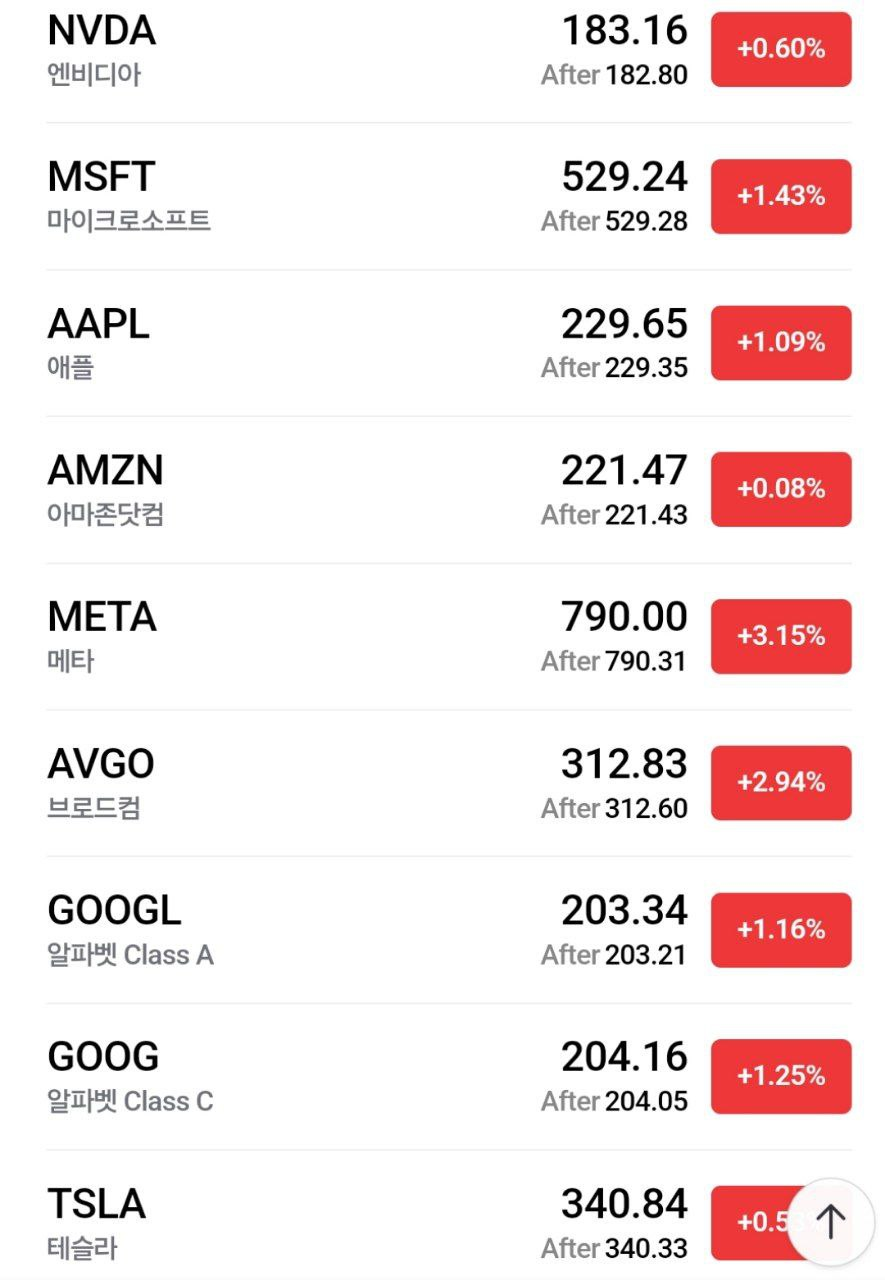
Task: Tap MSFT's +1.43% change badge
Action: pos(781,196)
